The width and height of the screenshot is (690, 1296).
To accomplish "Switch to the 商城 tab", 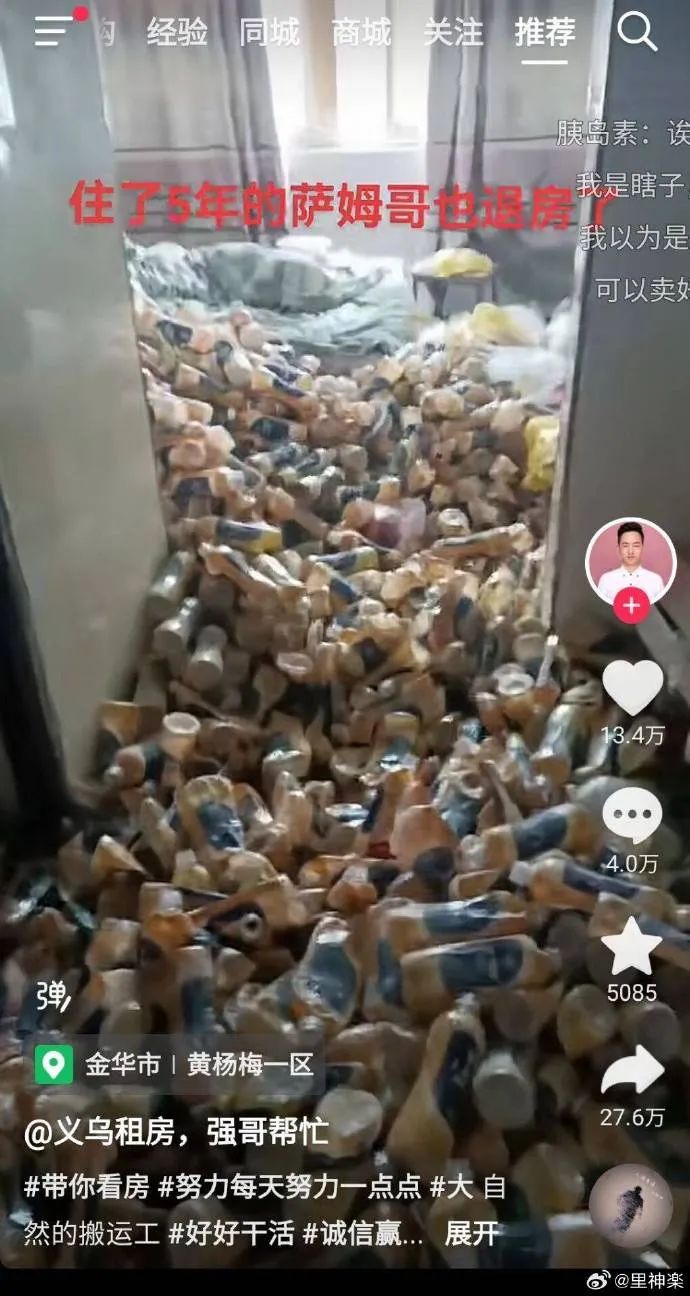I will click(361, 33).
